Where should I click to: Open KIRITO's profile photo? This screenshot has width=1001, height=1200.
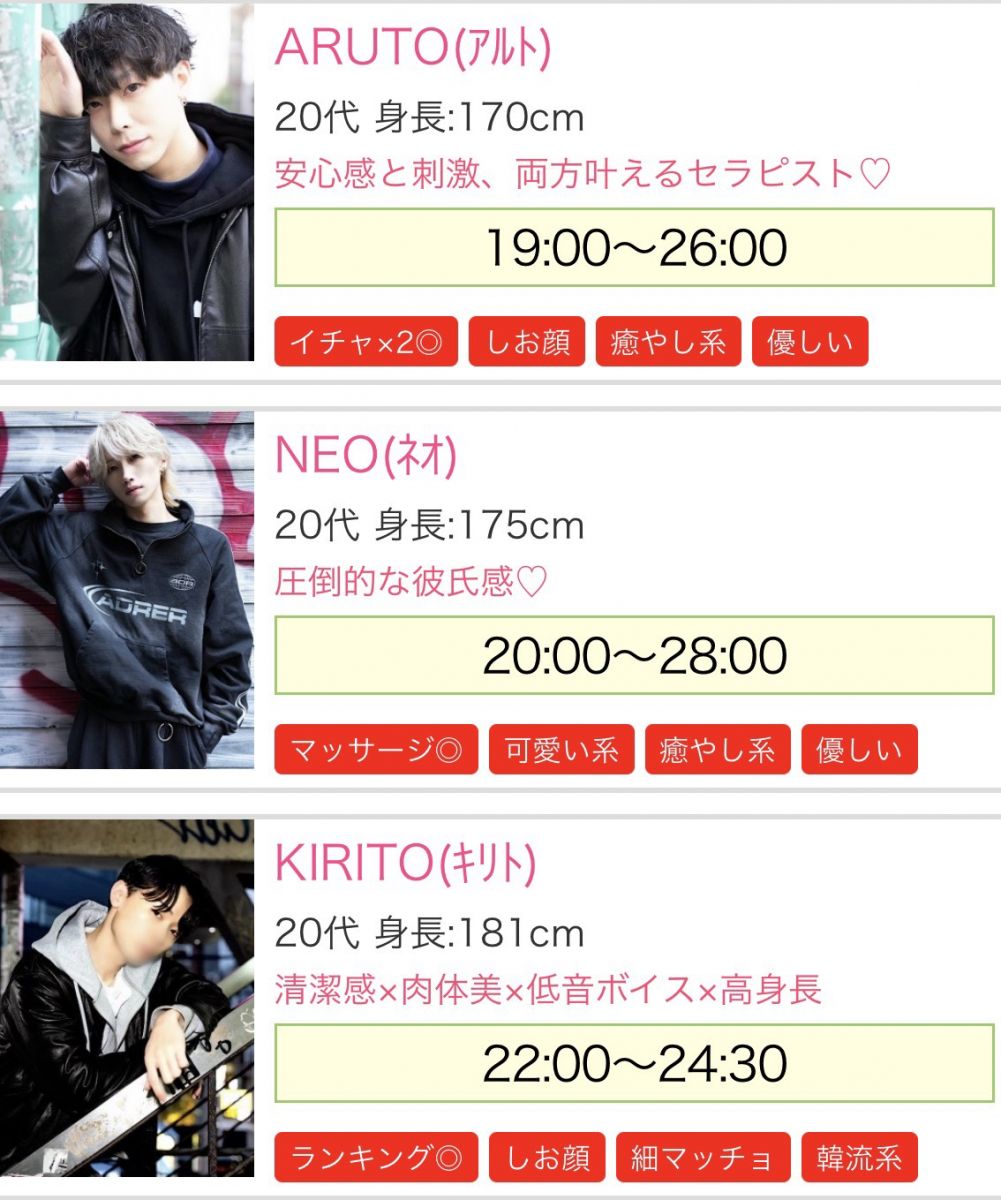(127, 998)
